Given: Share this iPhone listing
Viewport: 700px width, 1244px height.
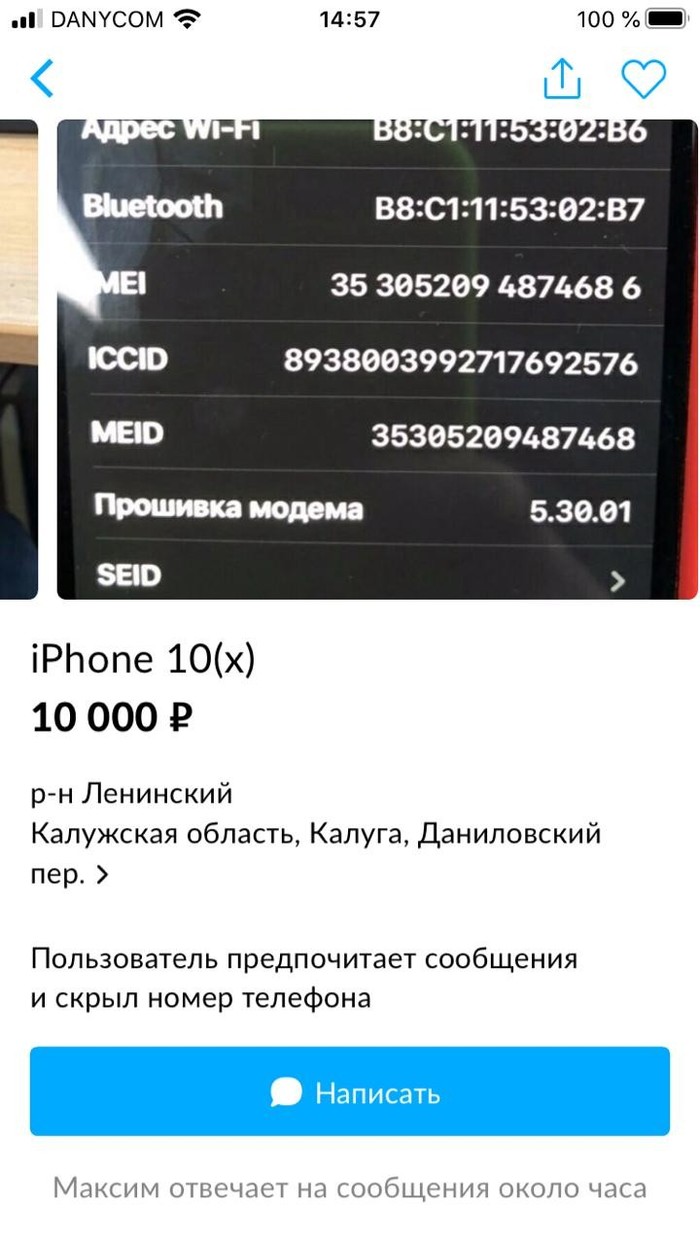Looking at the screenshot, I should click(562, 78).
